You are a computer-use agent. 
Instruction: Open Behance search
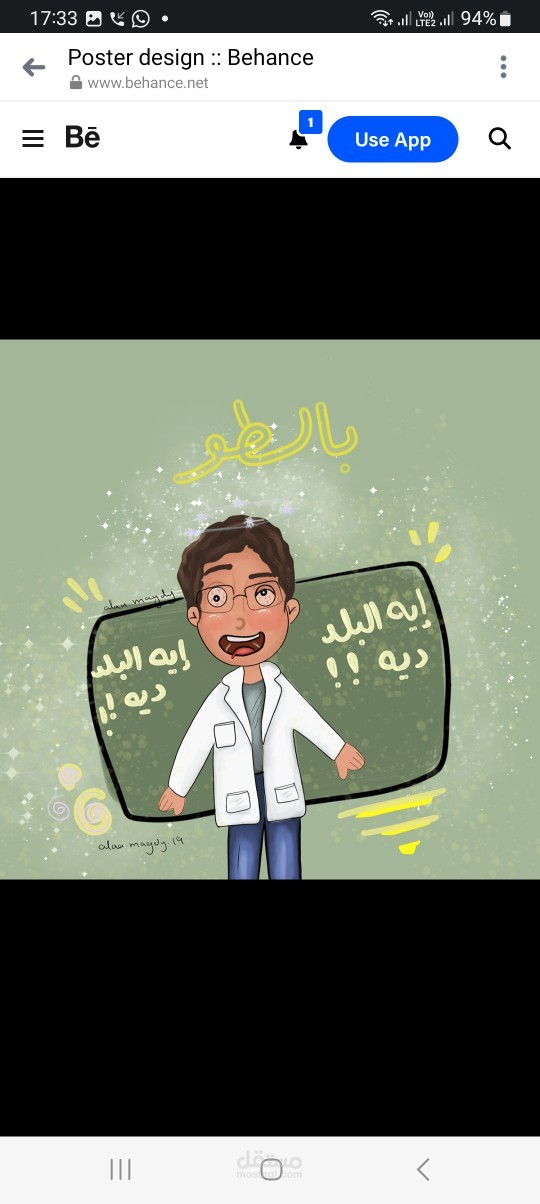500,139
